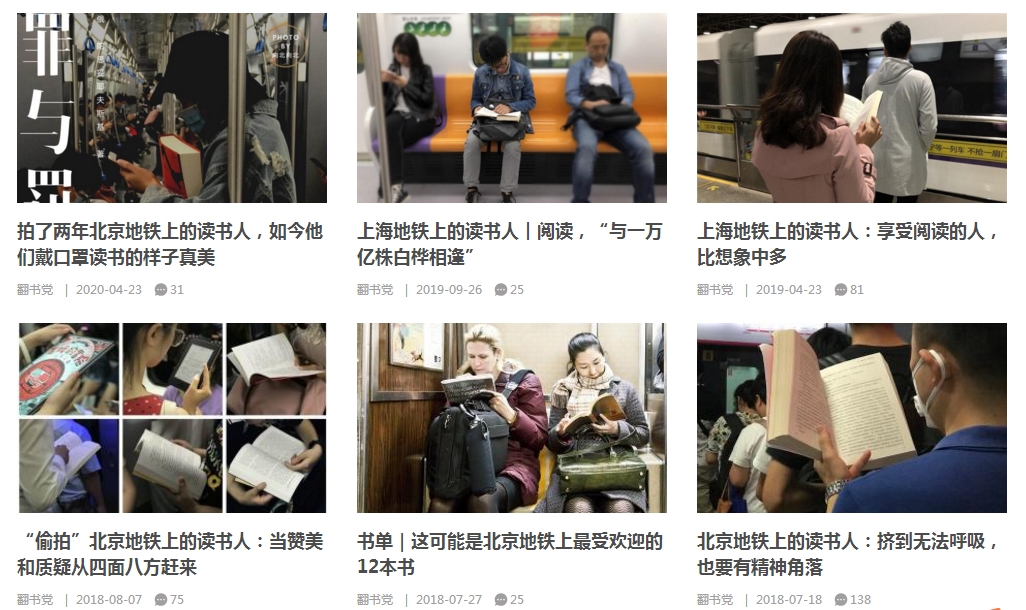Read 上海地铁上的读书人|阅读 article title link

click(509, 244)
